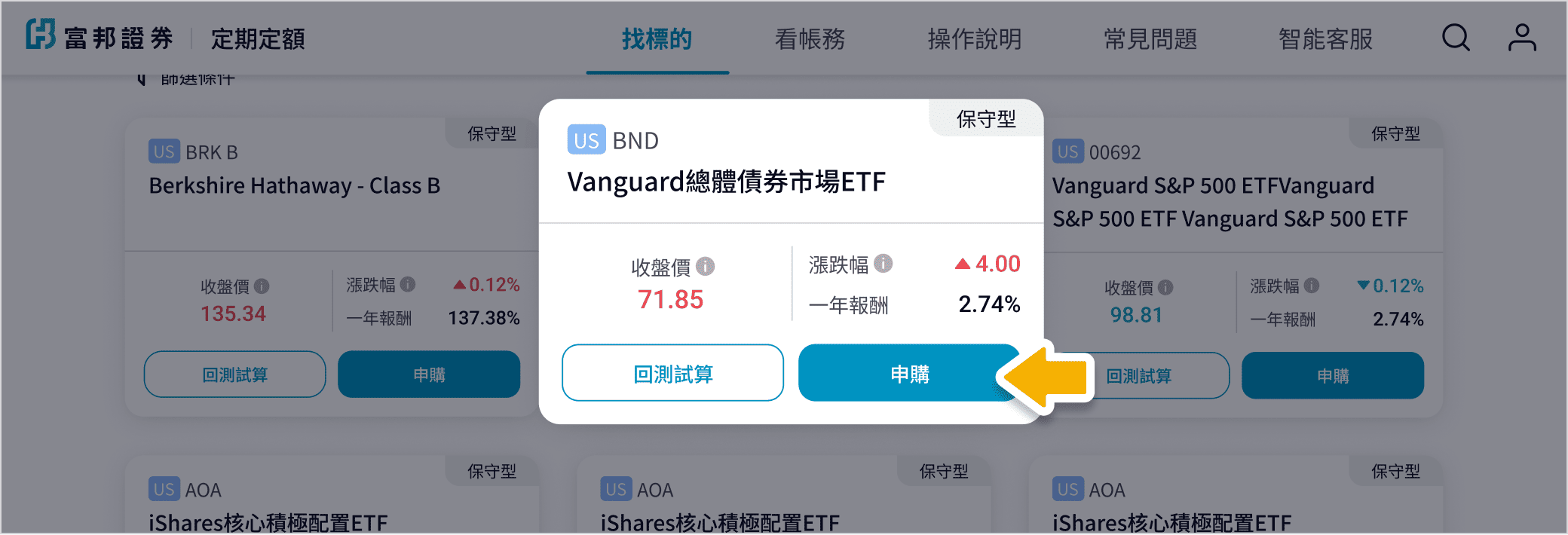Viewport: 1568px width, 535px height.
Task: Tap 回測試算 for BND ETF
Action: pos(672,373)
